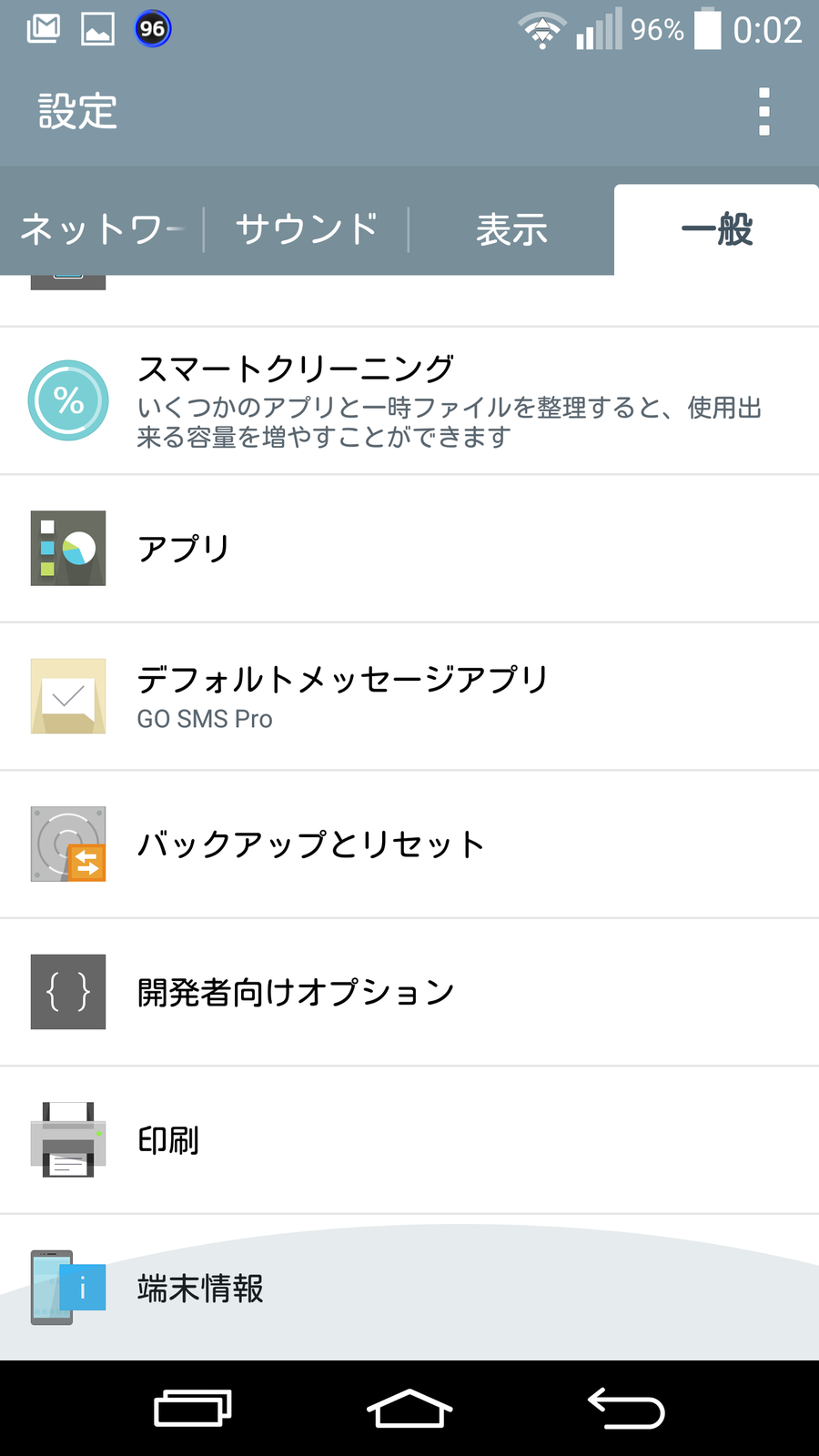819x1456 pixels.
Task: Open バックアップとリセット
Action: coord(409,844)
